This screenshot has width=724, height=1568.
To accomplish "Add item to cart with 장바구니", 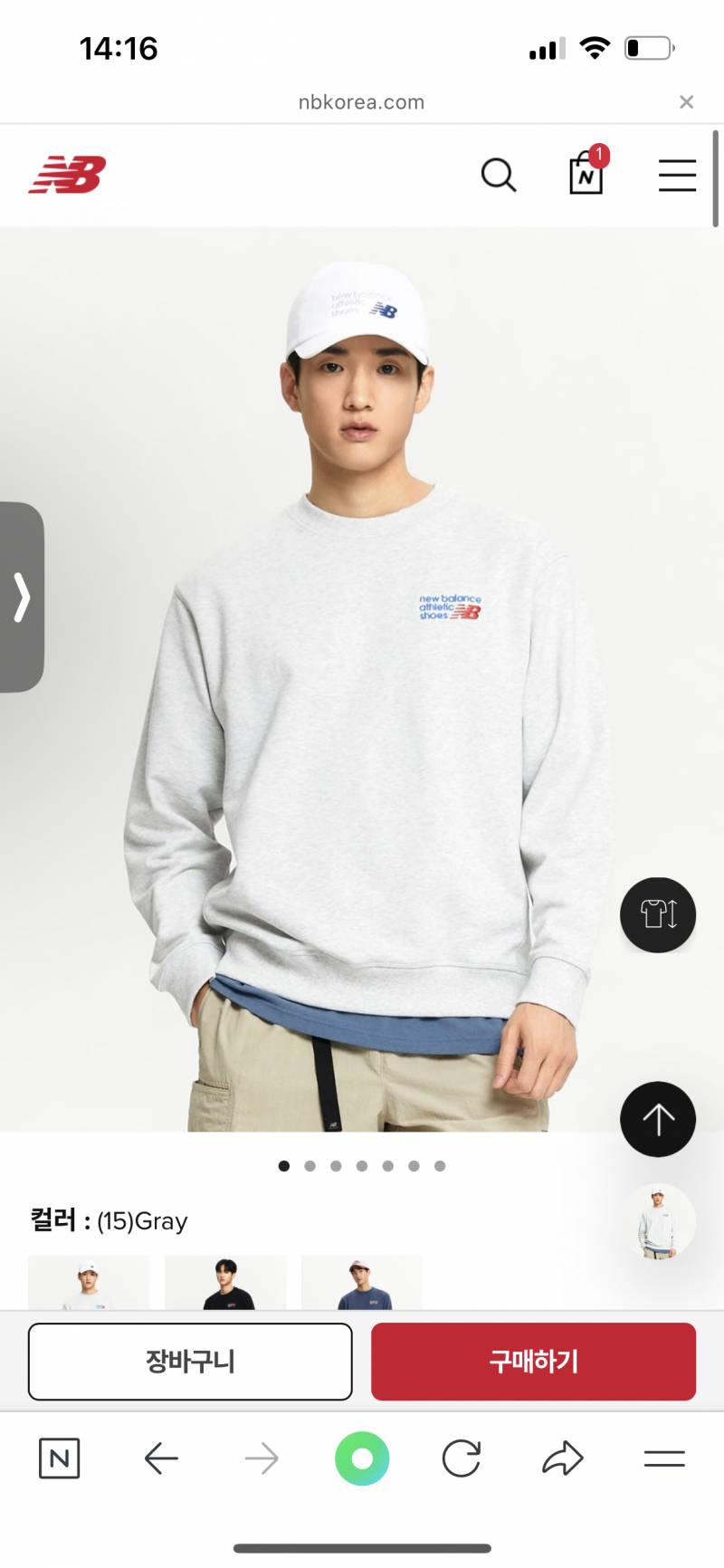I will coord(190,1362).
